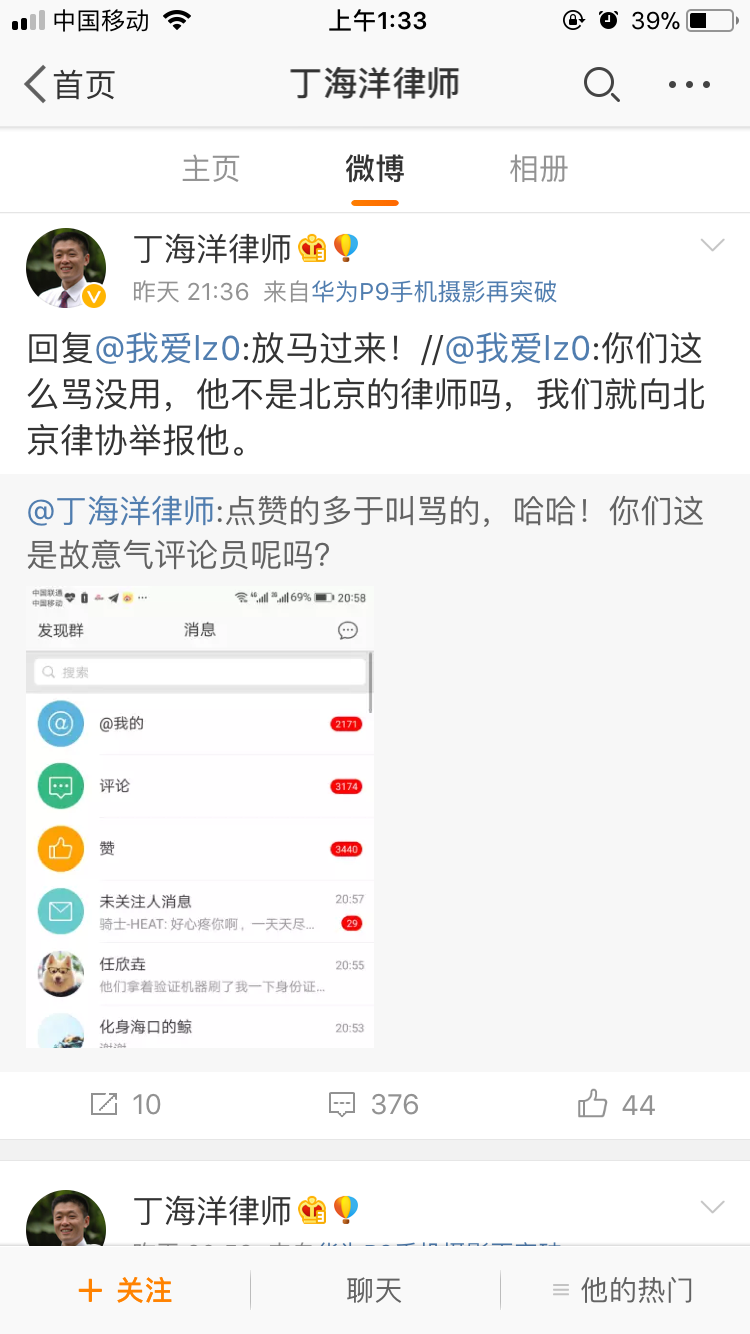This screenshot has width=750, height=1334.
Task: Open the search icon in the top bar
Action: point(601,85)
